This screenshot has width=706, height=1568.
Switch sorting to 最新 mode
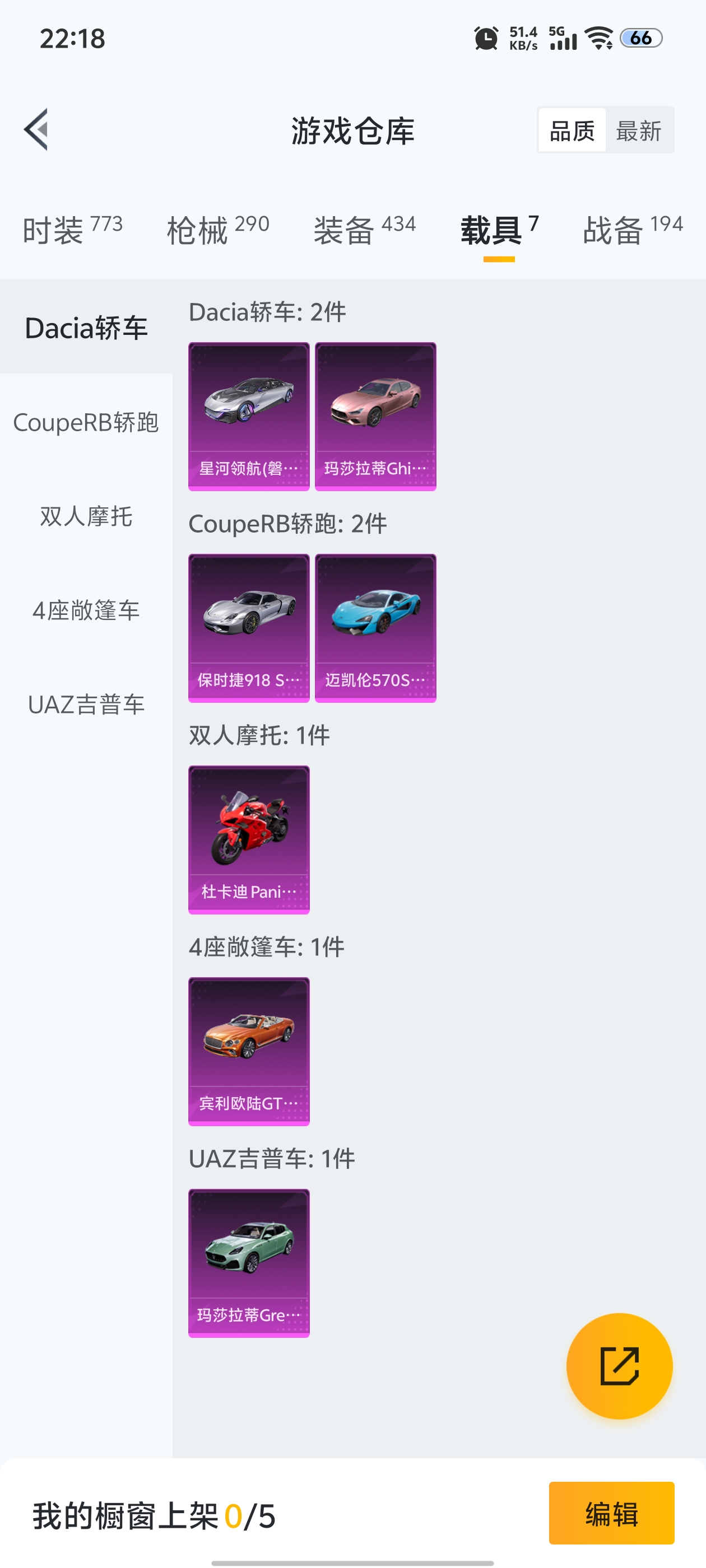coord(639,131)
